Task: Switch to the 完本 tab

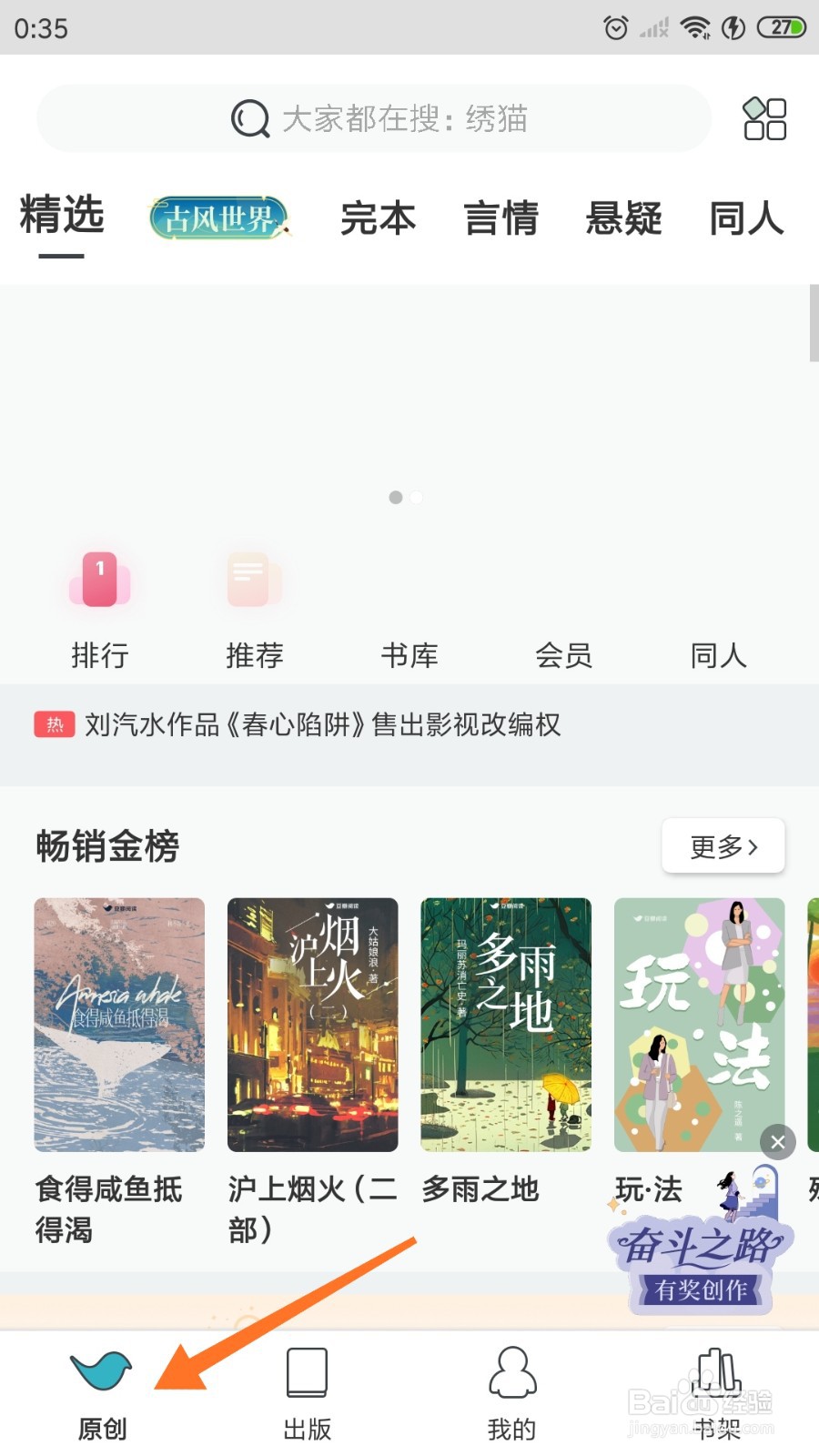Action: (x=377, y=218)
